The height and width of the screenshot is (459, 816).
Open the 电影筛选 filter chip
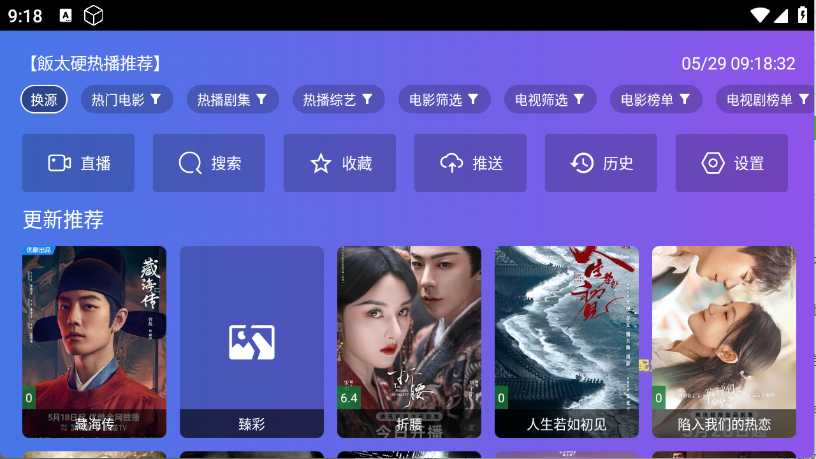point(444,99)
